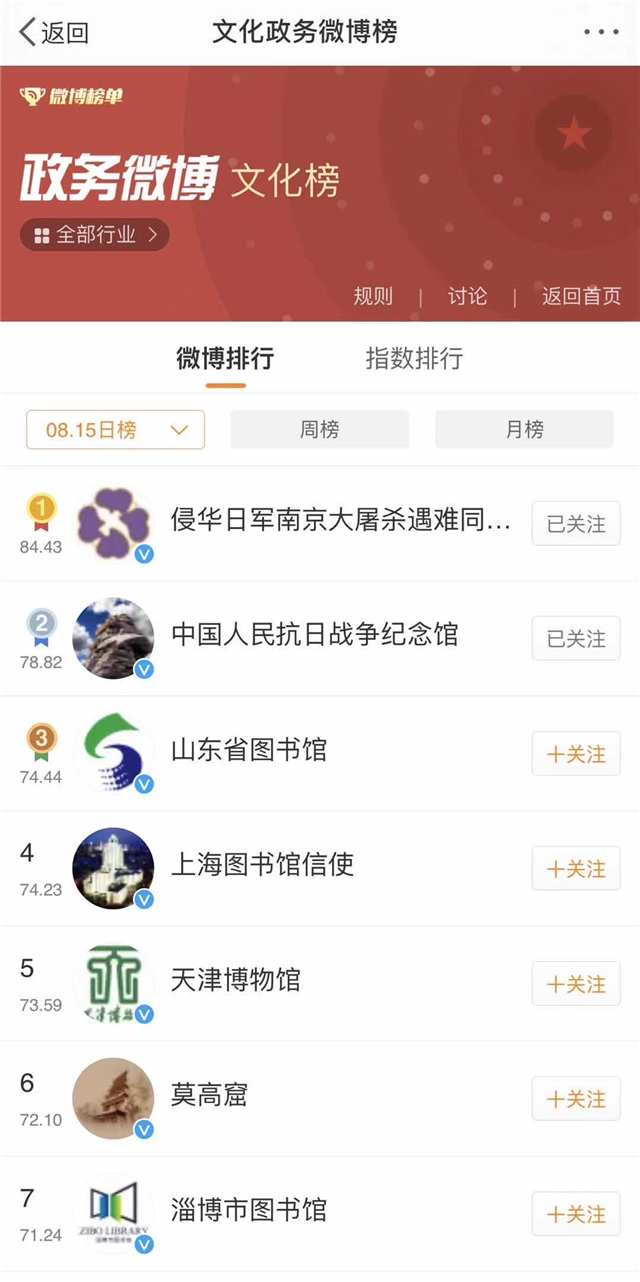The height and width of the screenshot is (1282, 640).
Task: Follow 莫高窟 with the +关注 button
Action: [576, 1099]
